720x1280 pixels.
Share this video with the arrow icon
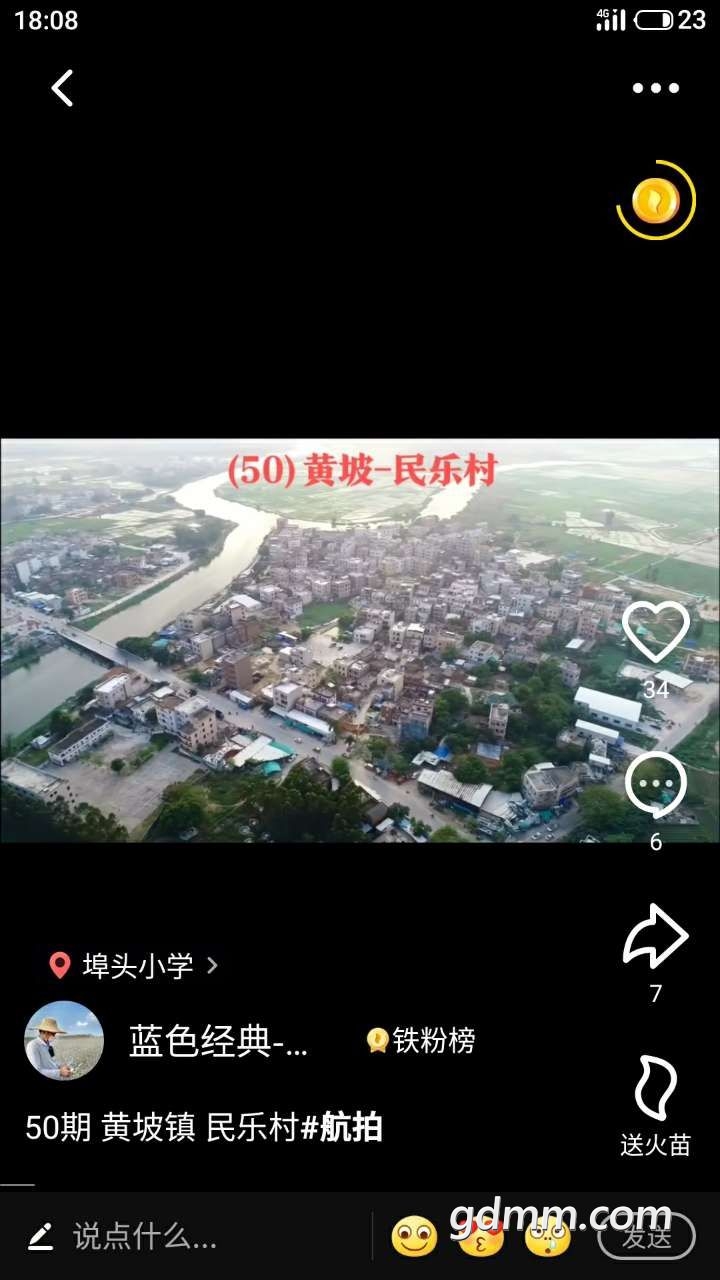[655, 936]
